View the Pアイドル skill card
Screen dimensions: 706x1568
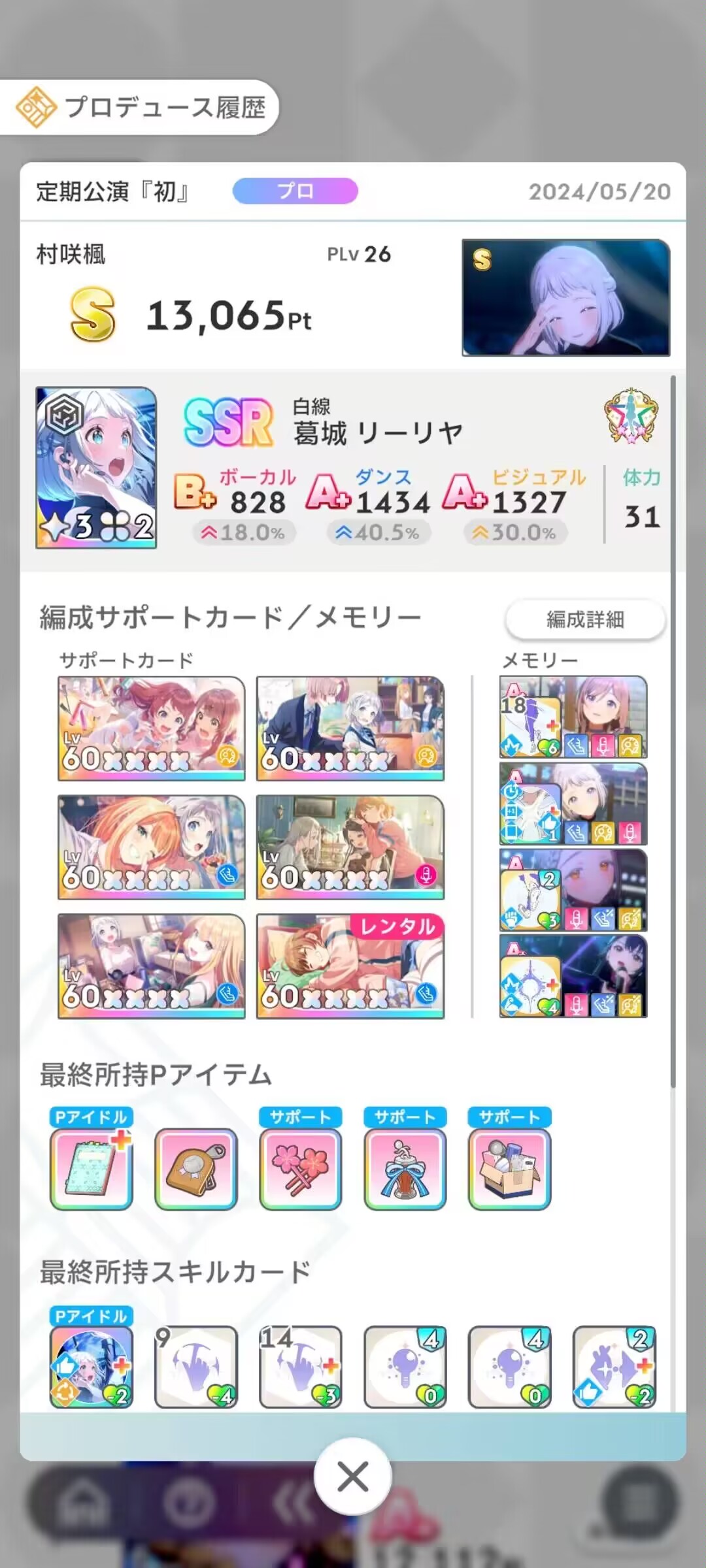92,1367
